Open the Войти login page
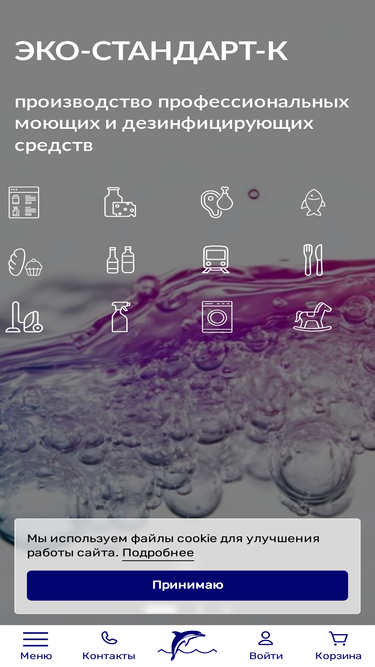 click(266, 645)
